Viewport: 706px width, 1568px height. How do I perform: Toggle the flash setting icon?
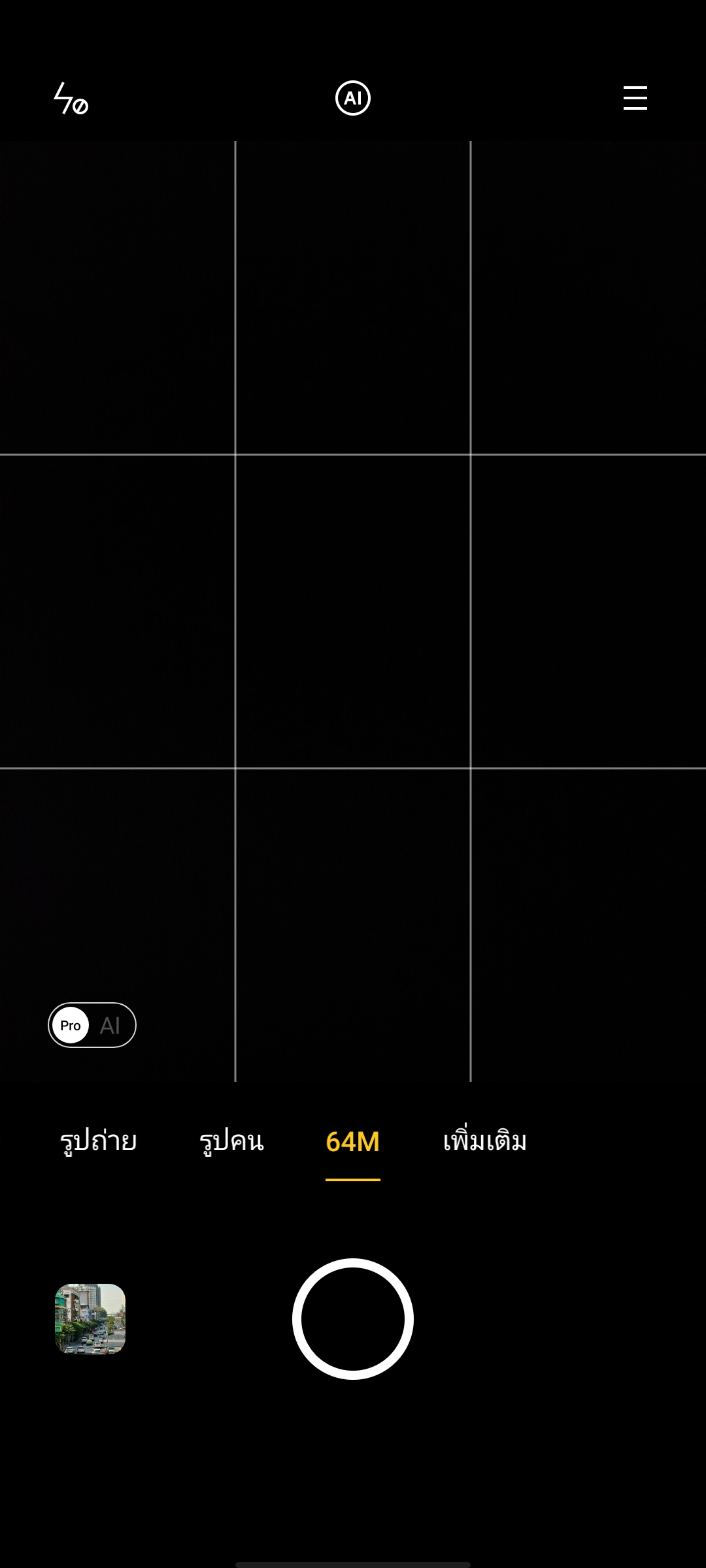71,99
